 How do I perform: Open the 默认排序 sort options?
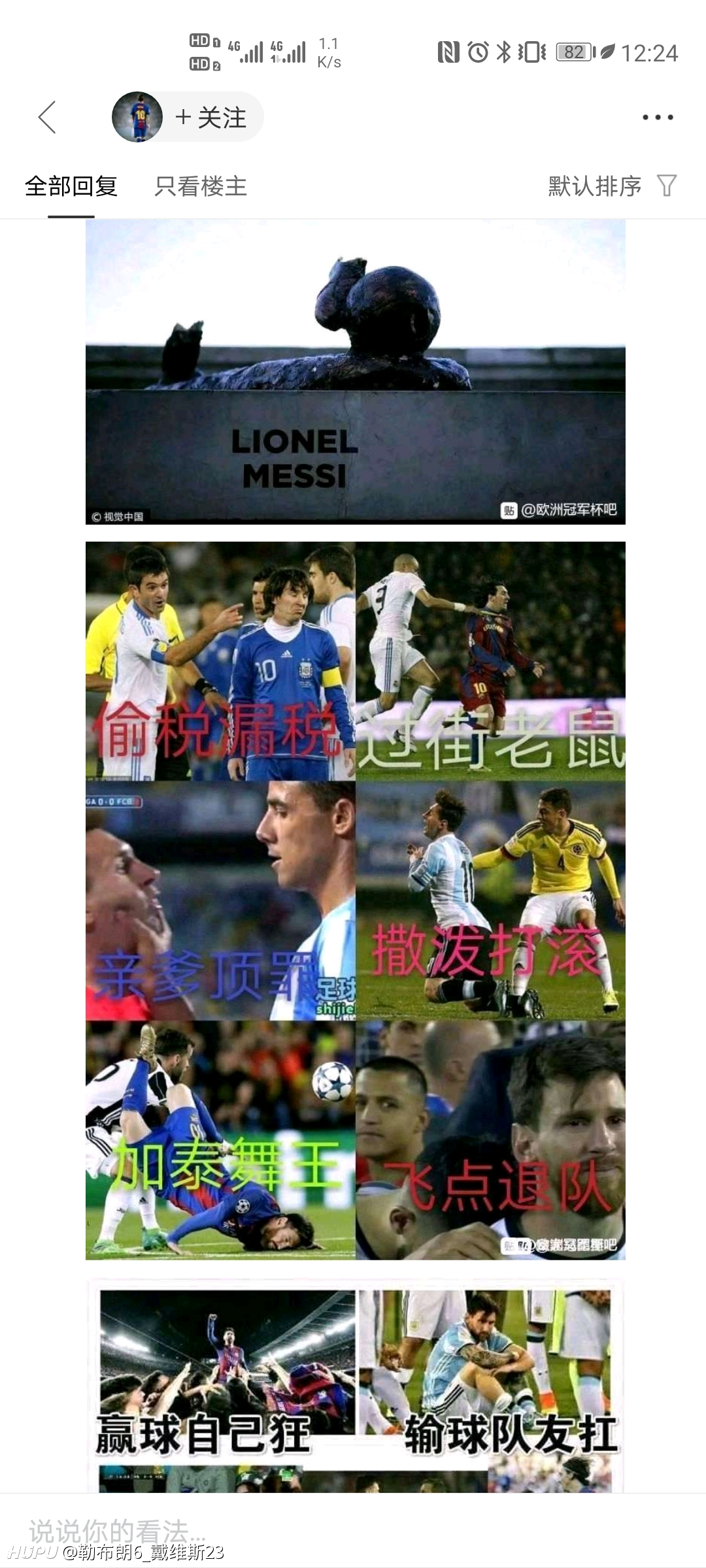pos(612,186)
